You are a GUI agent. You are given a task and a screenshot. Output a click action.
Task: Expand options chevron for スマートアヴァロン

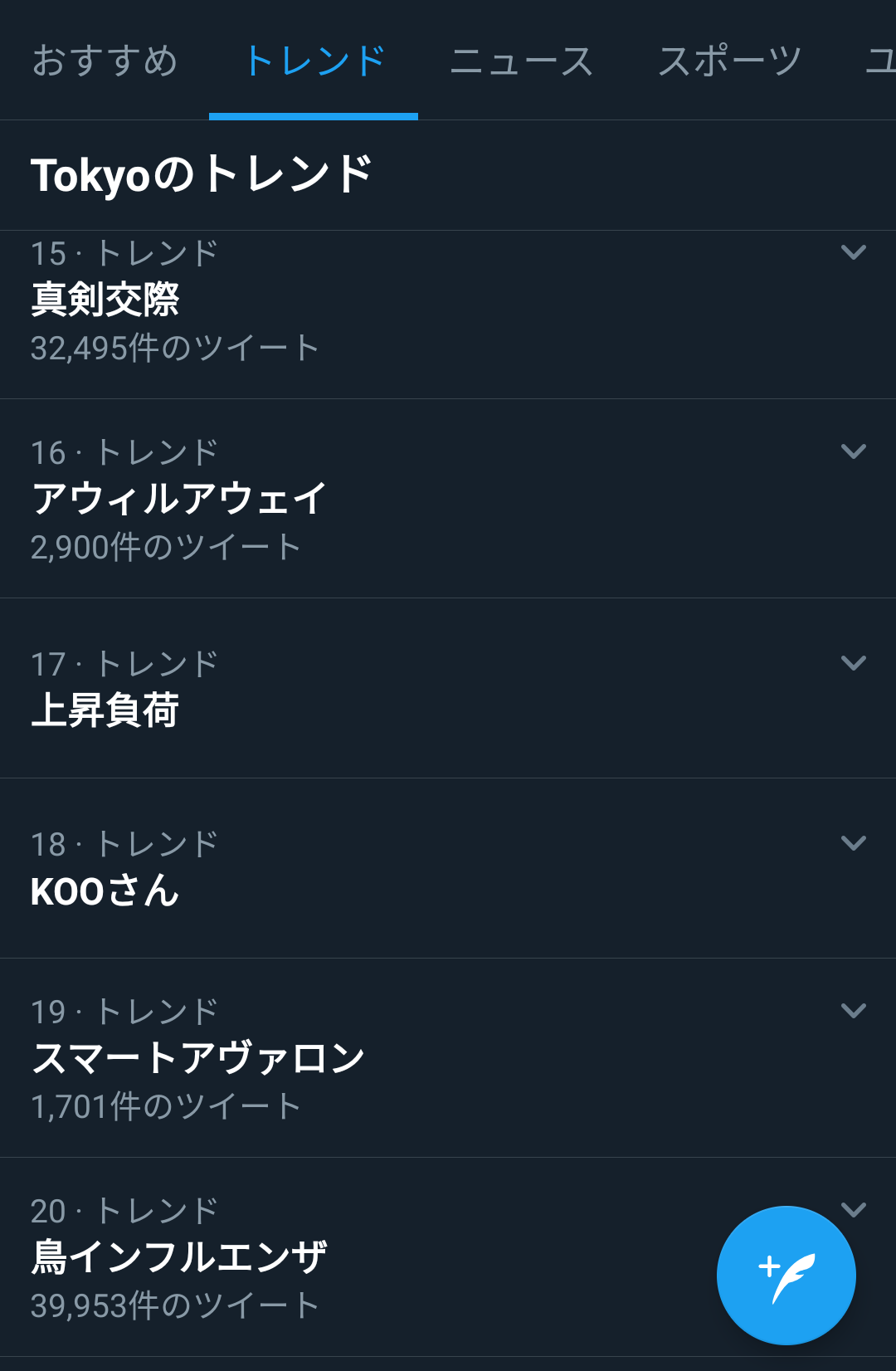click(854, 1011)
